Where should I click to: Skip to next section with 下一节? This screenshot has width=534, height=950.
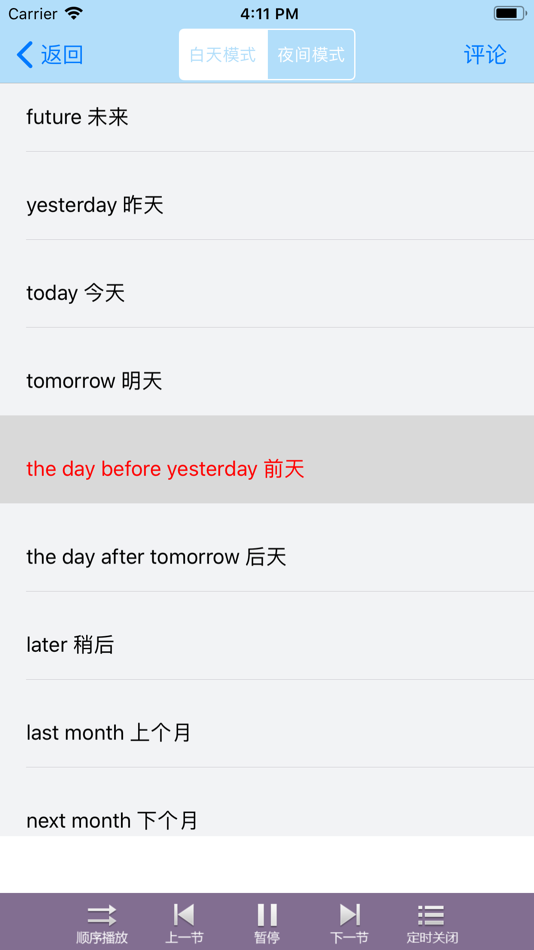[x=349, y=923]
